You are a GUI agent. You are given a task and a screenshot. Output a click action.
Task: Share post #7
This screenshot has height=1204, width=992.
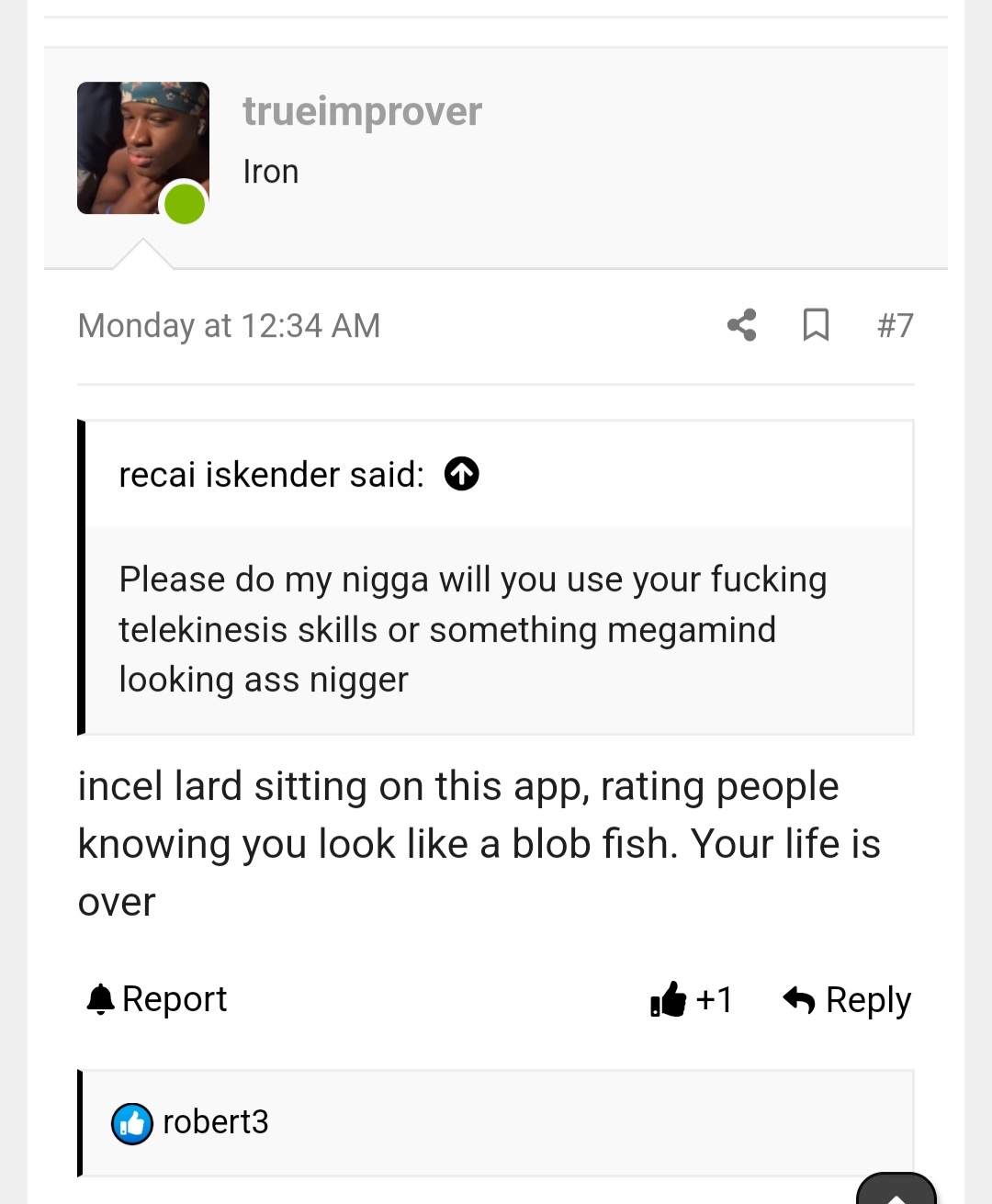coord(741,325)
